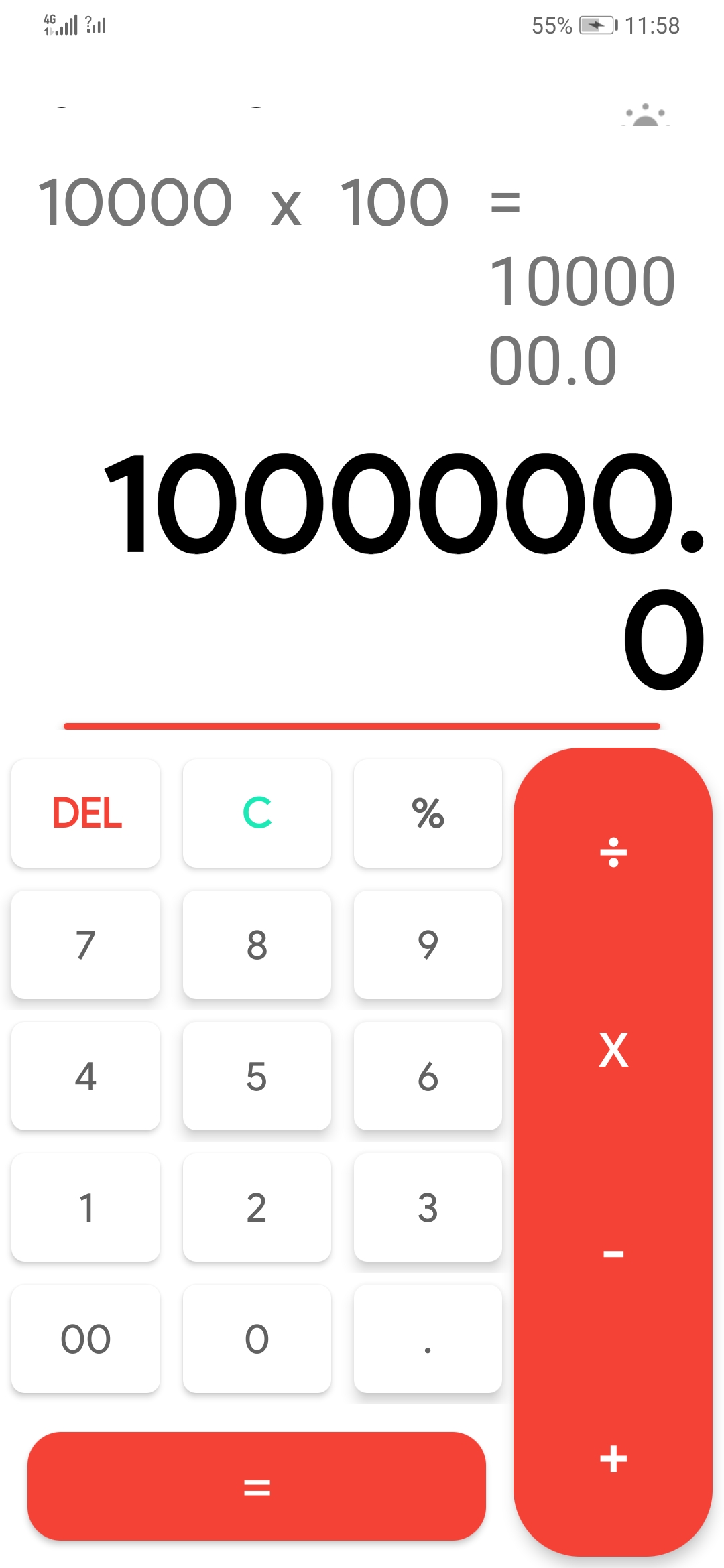The height and width of the screenshot is (1568, 724).
Task: Clear the calculation with C
Action: 257,813
